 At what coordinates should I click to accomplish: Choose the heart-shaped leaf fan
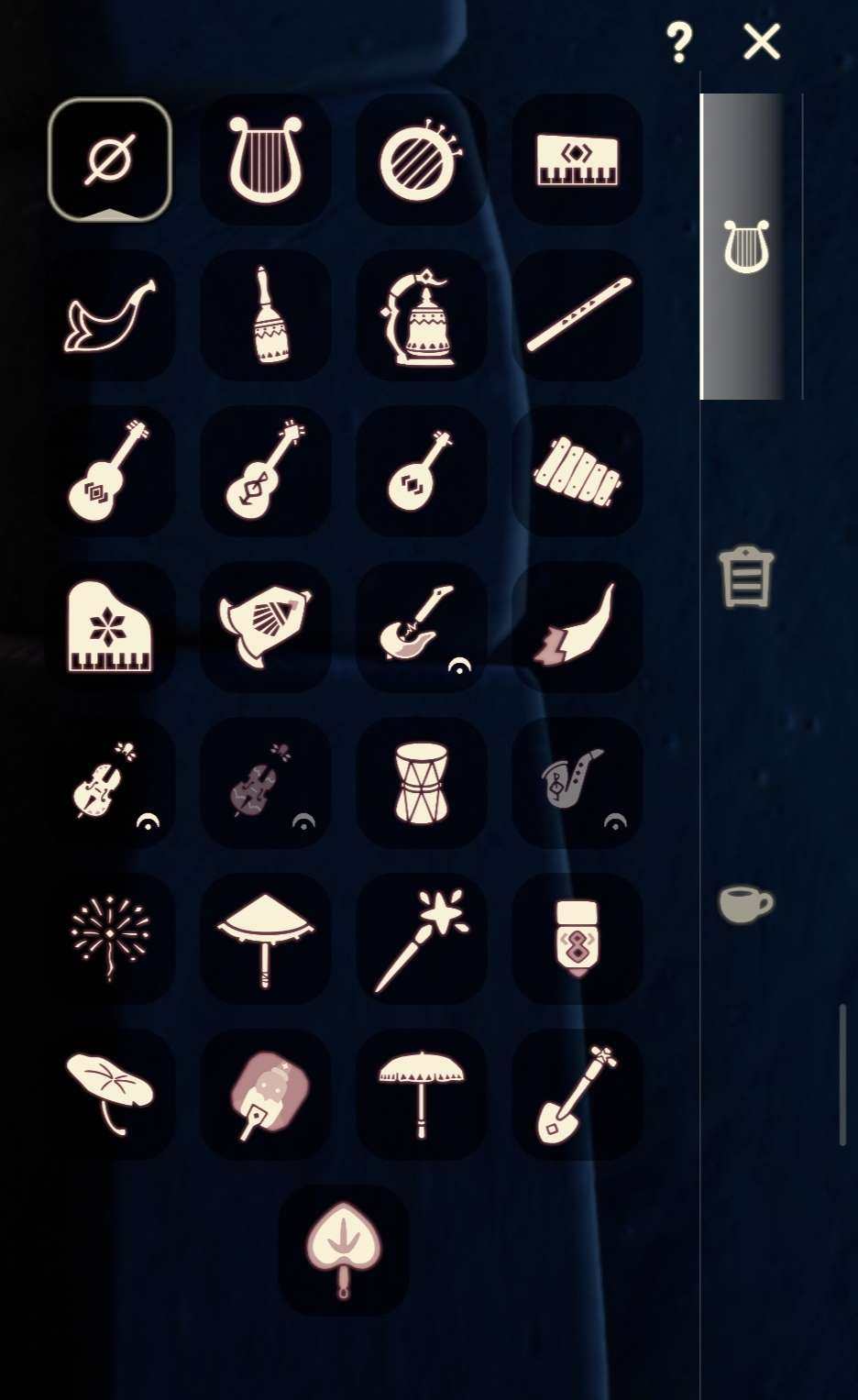[344, 1251]
